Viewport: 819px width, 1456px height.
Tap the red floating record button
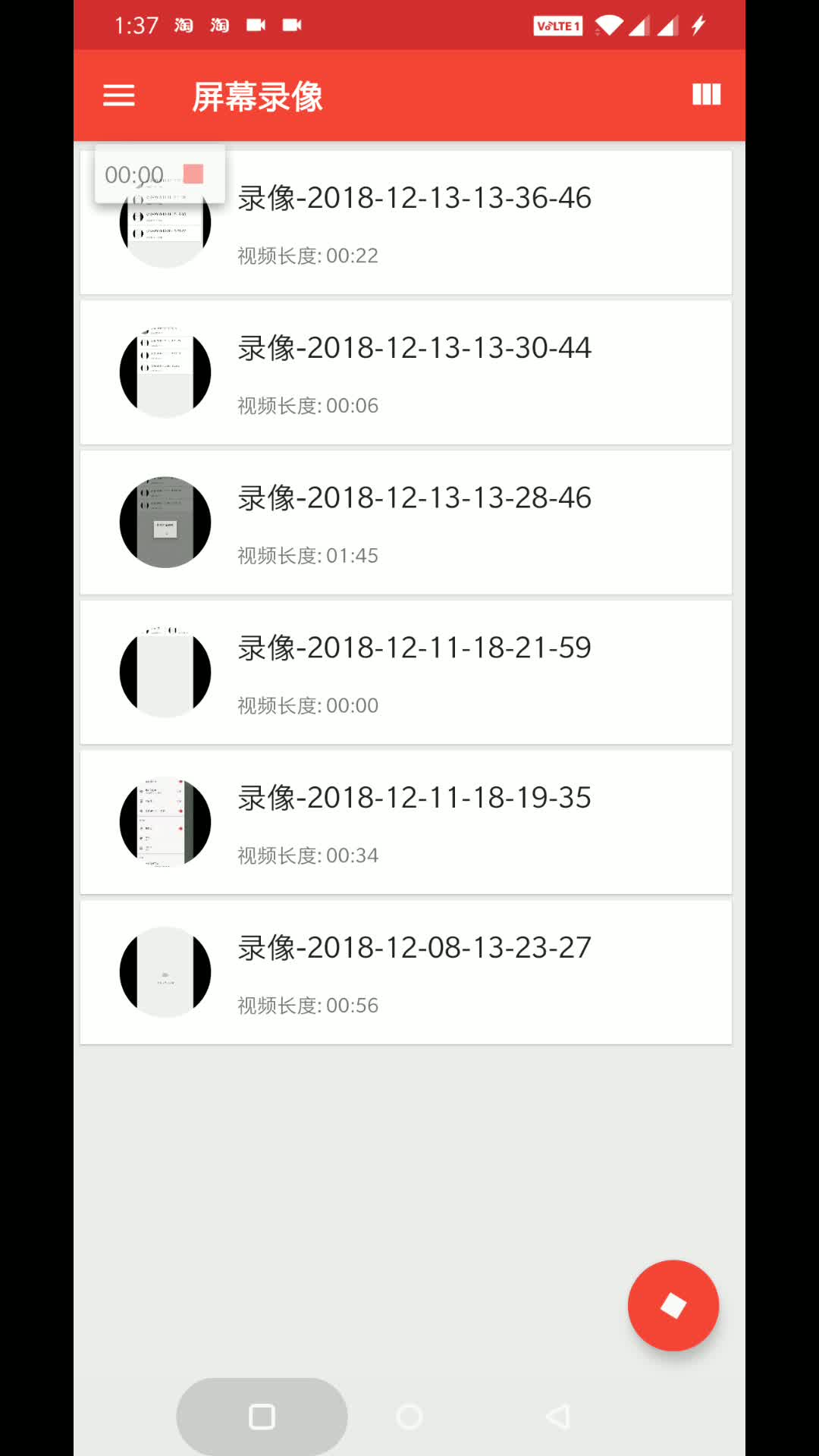673,1306
